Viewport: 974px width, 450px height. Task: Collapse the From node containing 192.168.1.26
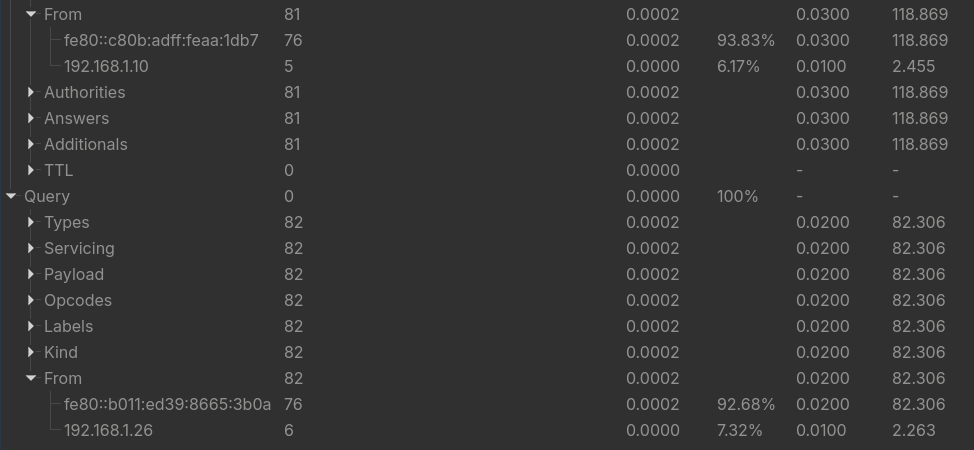pyautogui.click(x=31, y=378)
